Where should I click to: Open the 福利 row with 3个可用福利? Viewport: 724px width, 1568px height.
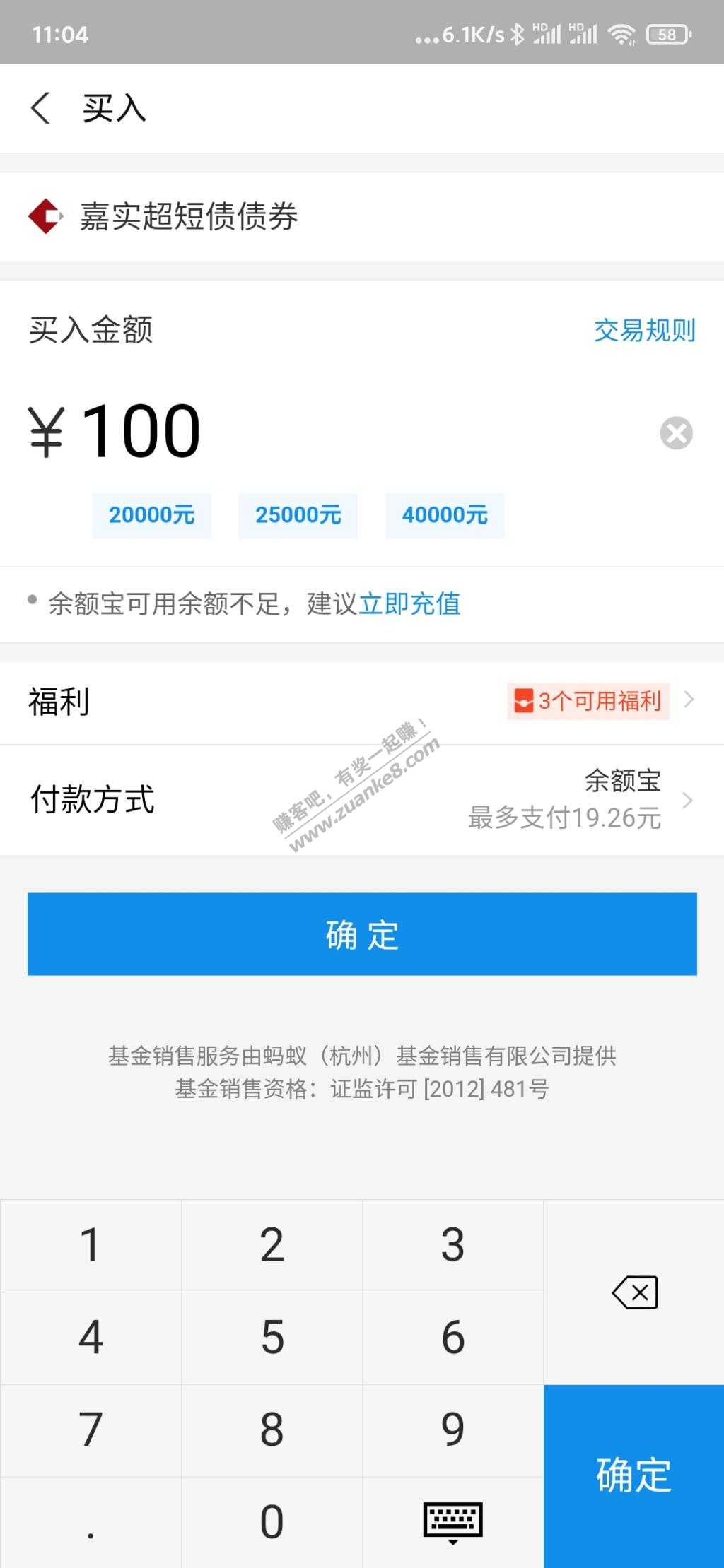click(x=362, y=701)
